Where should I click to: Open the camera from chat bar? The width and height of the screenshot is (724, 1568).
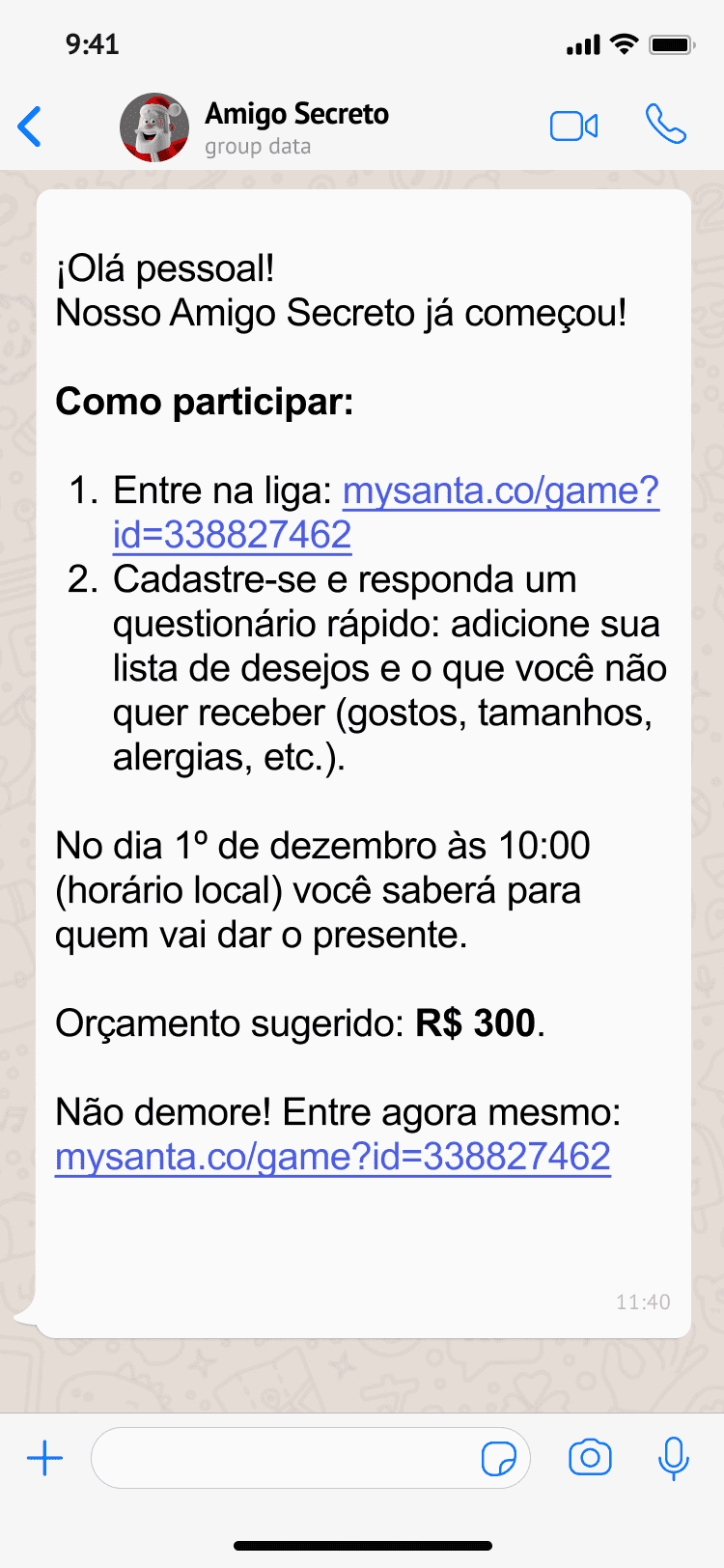(590, 1458)
